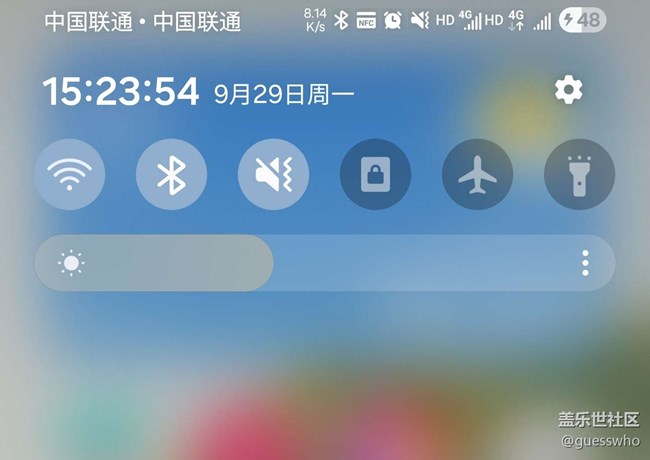Turn off Bluetooth
This screenshot has width=650, height=460.
(171, 175)
